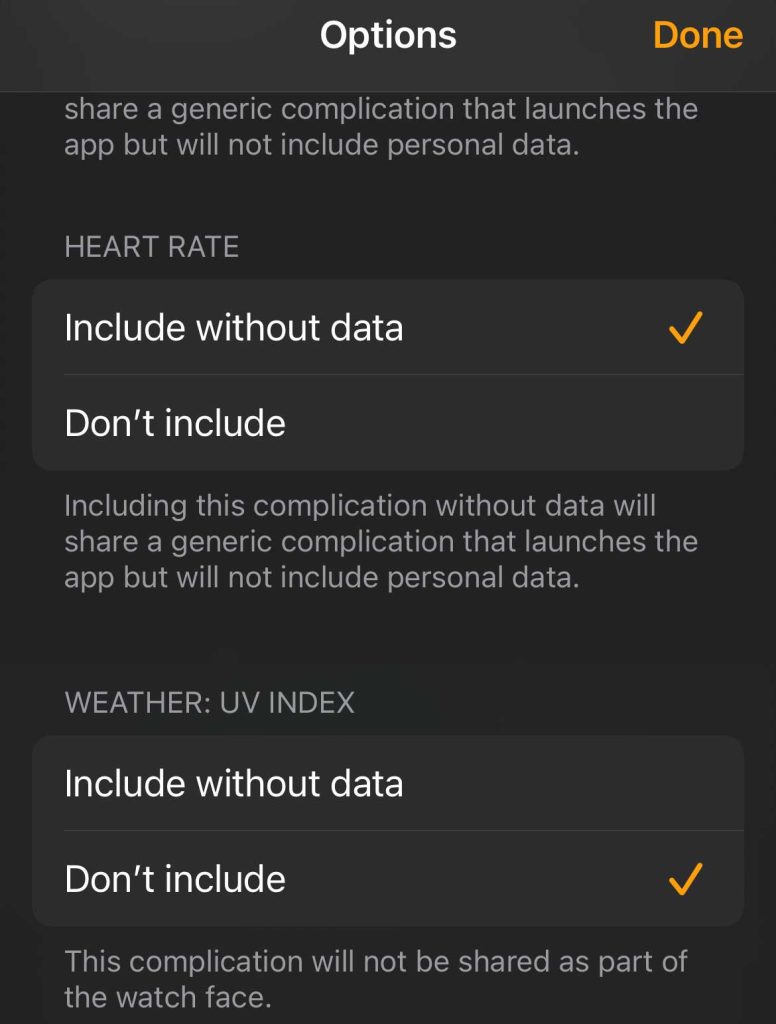Choose Don't include under Weather: UV Index
776x1024 pixels.
coord(387,879)
